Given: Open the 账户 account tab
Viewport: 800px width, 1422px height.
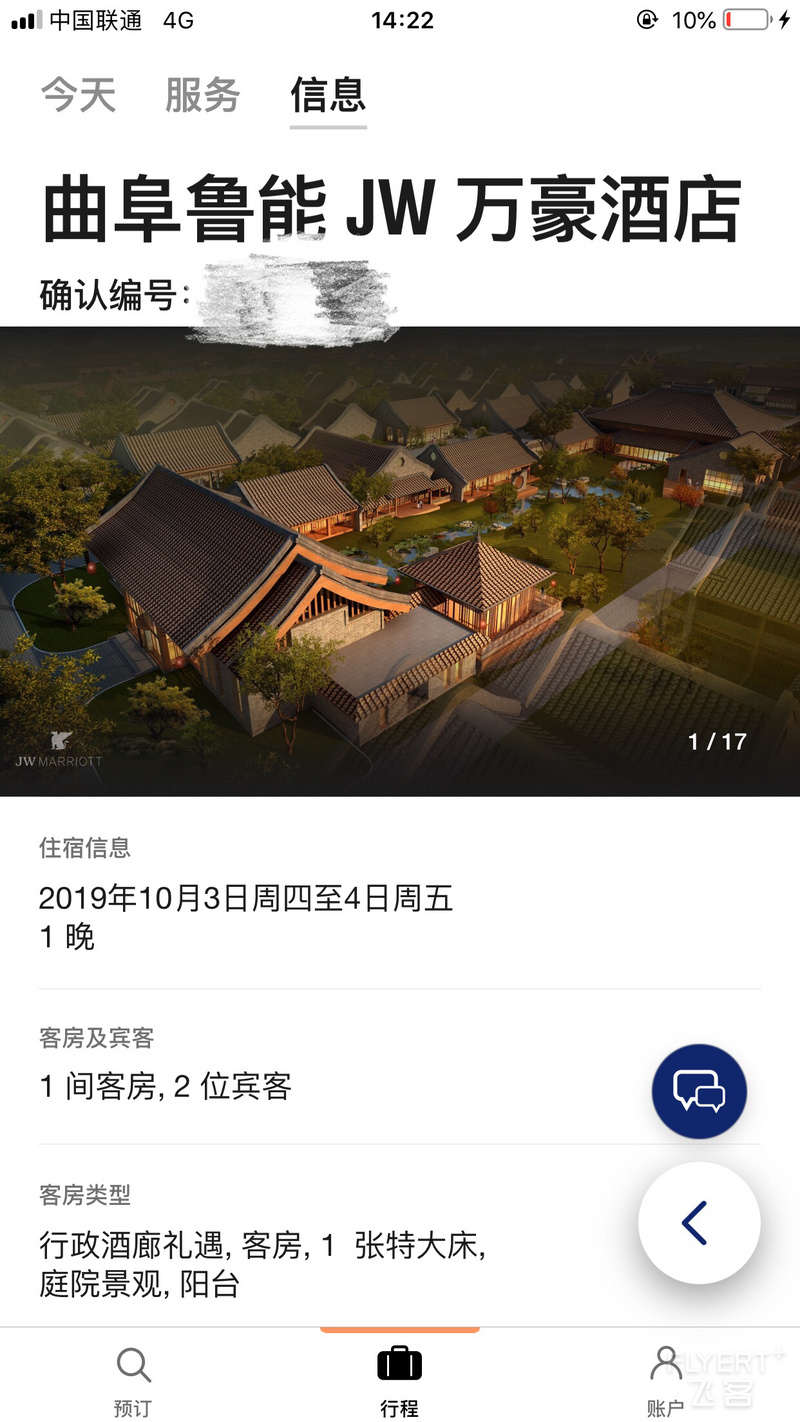Looking at the screenshot, I should [665, 1381].
